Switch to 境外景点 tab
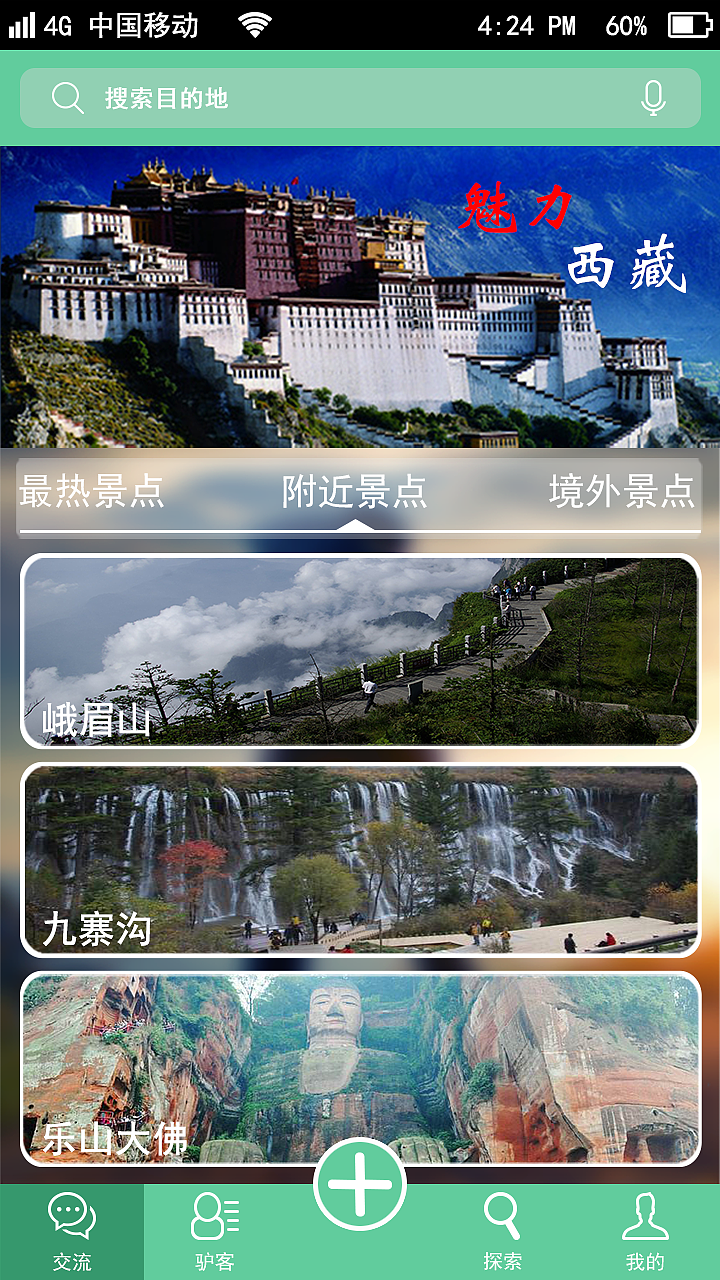This screenshot has width=720, height=1280. (620, 492)
